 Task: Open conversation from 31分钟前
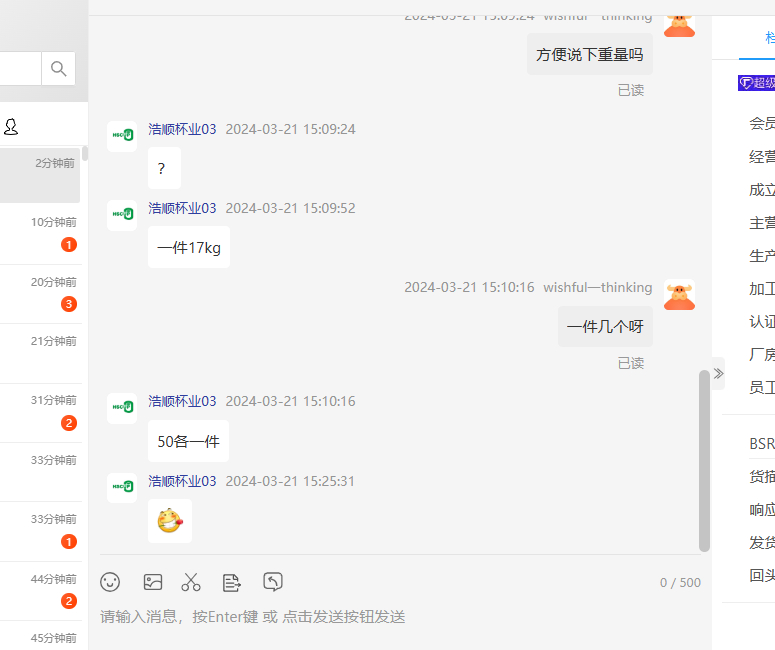tap(42, 412)
